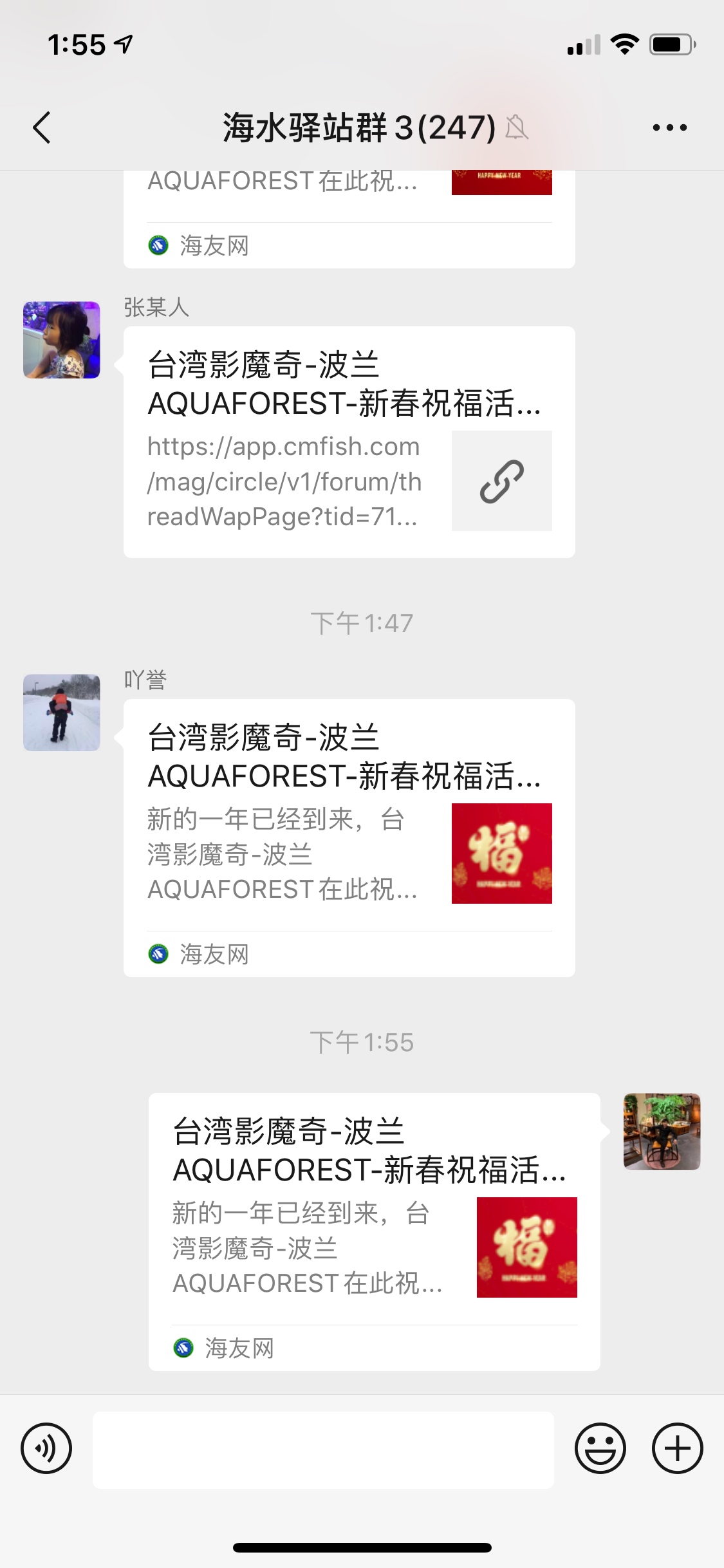The height and width of the screenshot is (1568, 724).
Task: Open the group chat info menu
Action: [669, 127]
